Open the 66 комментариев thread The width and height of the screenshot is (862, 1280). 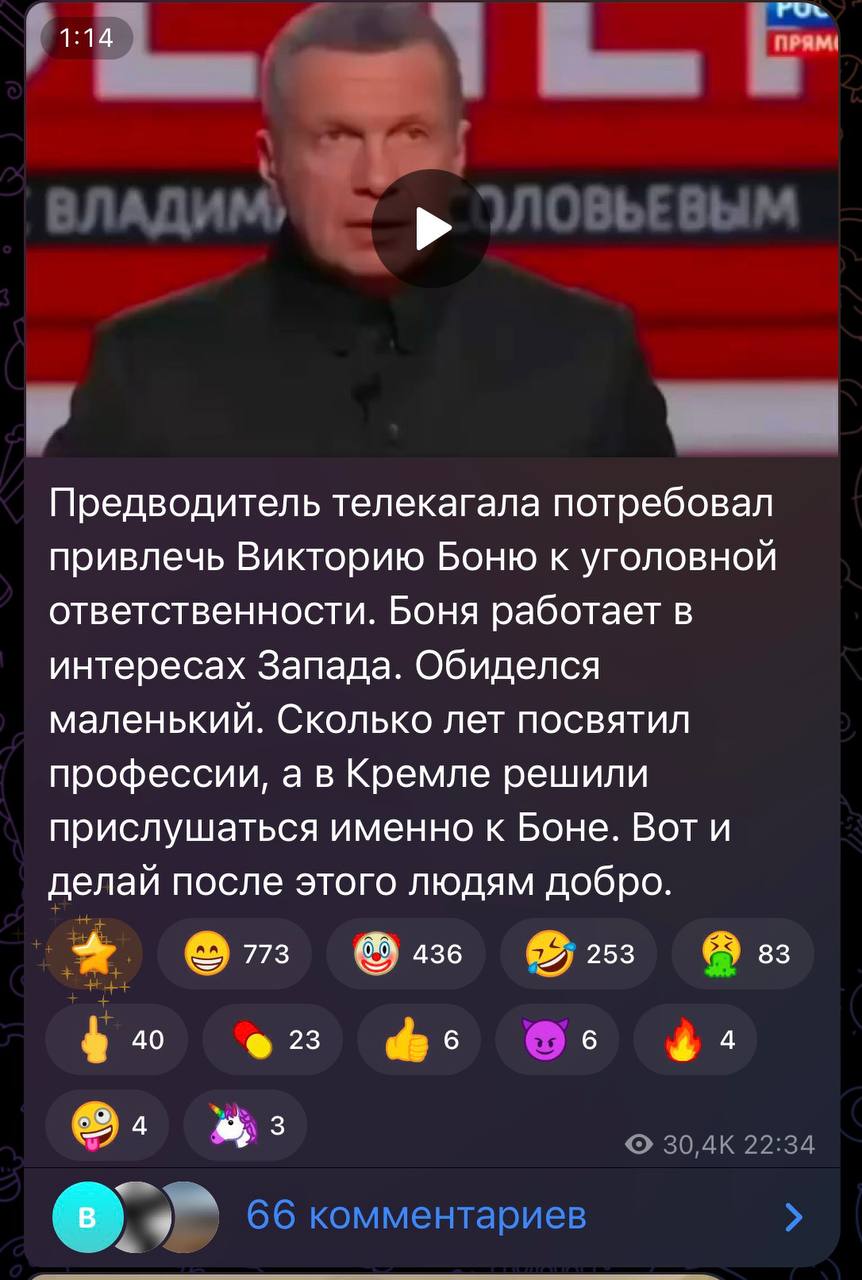tap(416, 1216)
